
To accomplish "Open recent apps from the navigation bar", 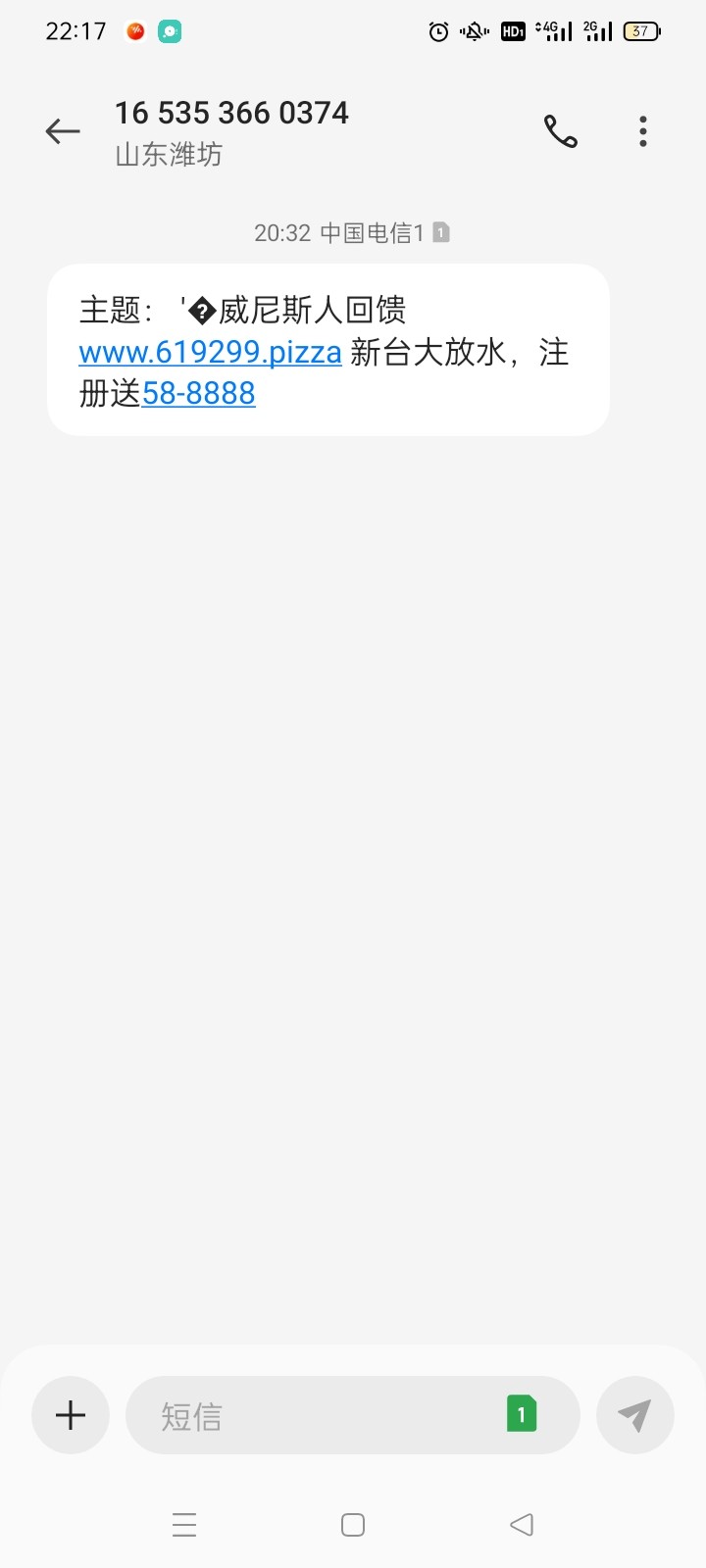I will tap(184, 1525).
